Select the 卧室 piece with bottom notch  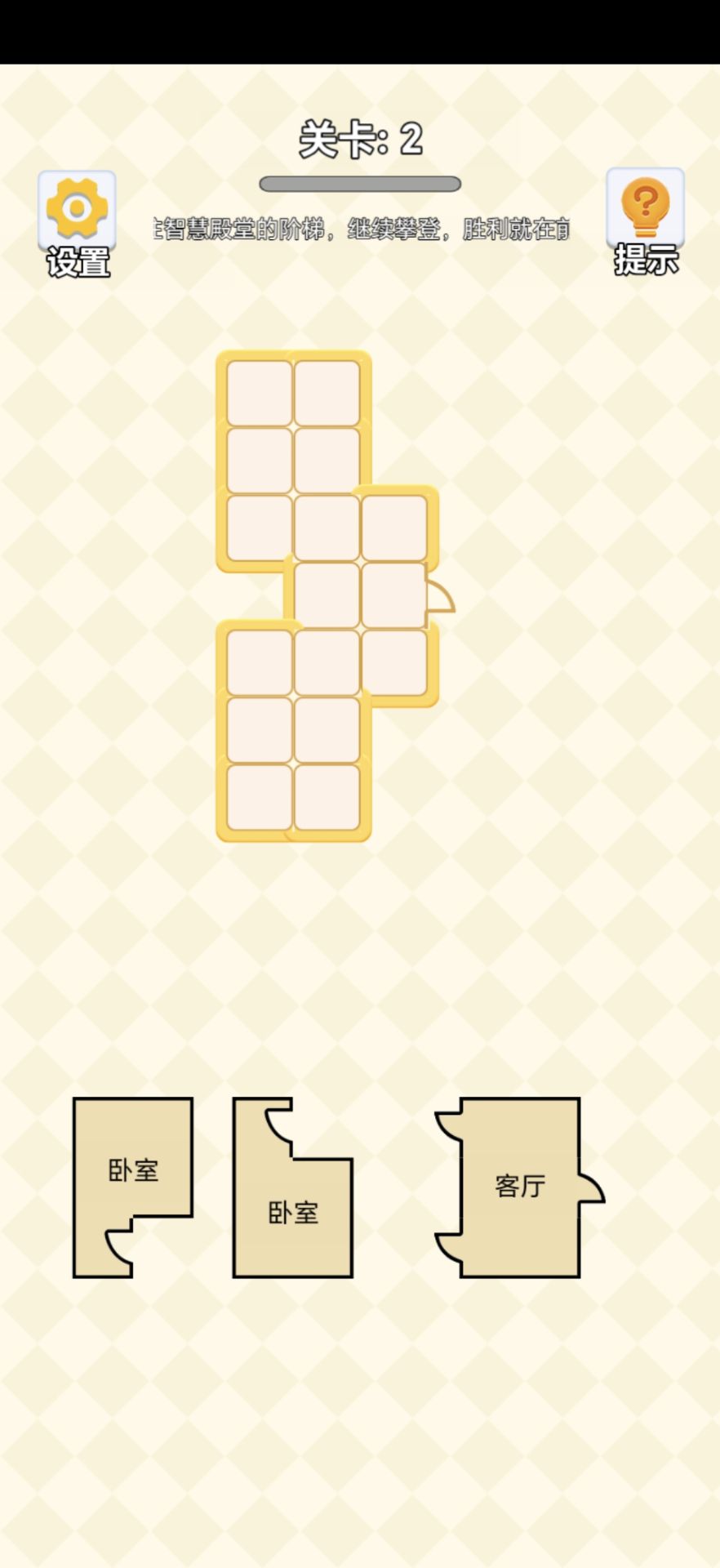(x=133, y=1169)
